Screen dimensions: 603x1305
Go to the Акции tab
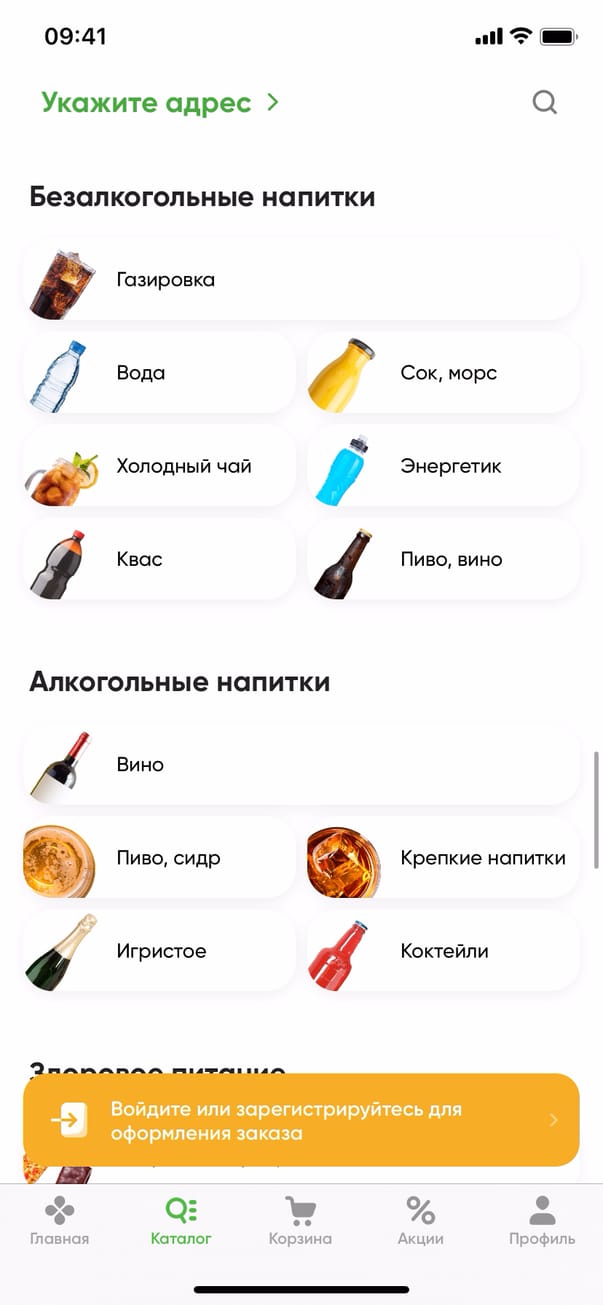421,1221
